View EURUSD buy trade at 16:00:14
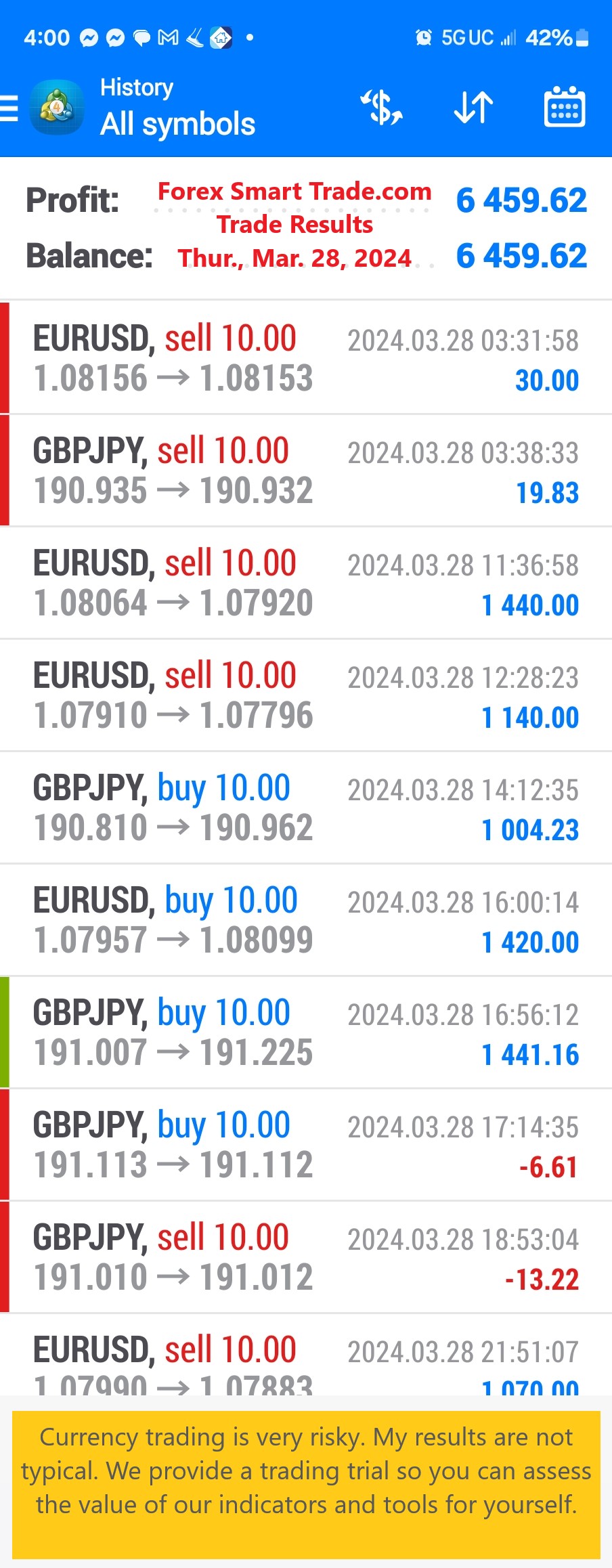This screenshot has height=1568, width=612. [x=306, y=920]
